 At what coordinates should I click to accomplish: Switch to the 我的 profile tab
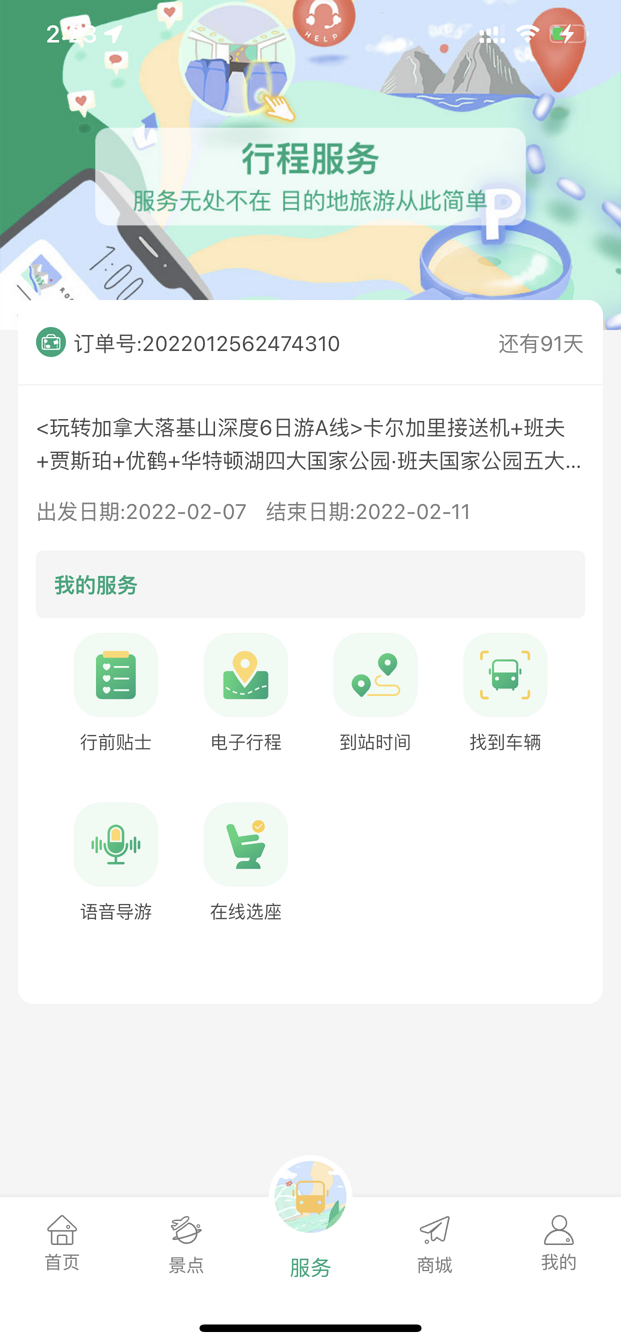pos(559,1243)
